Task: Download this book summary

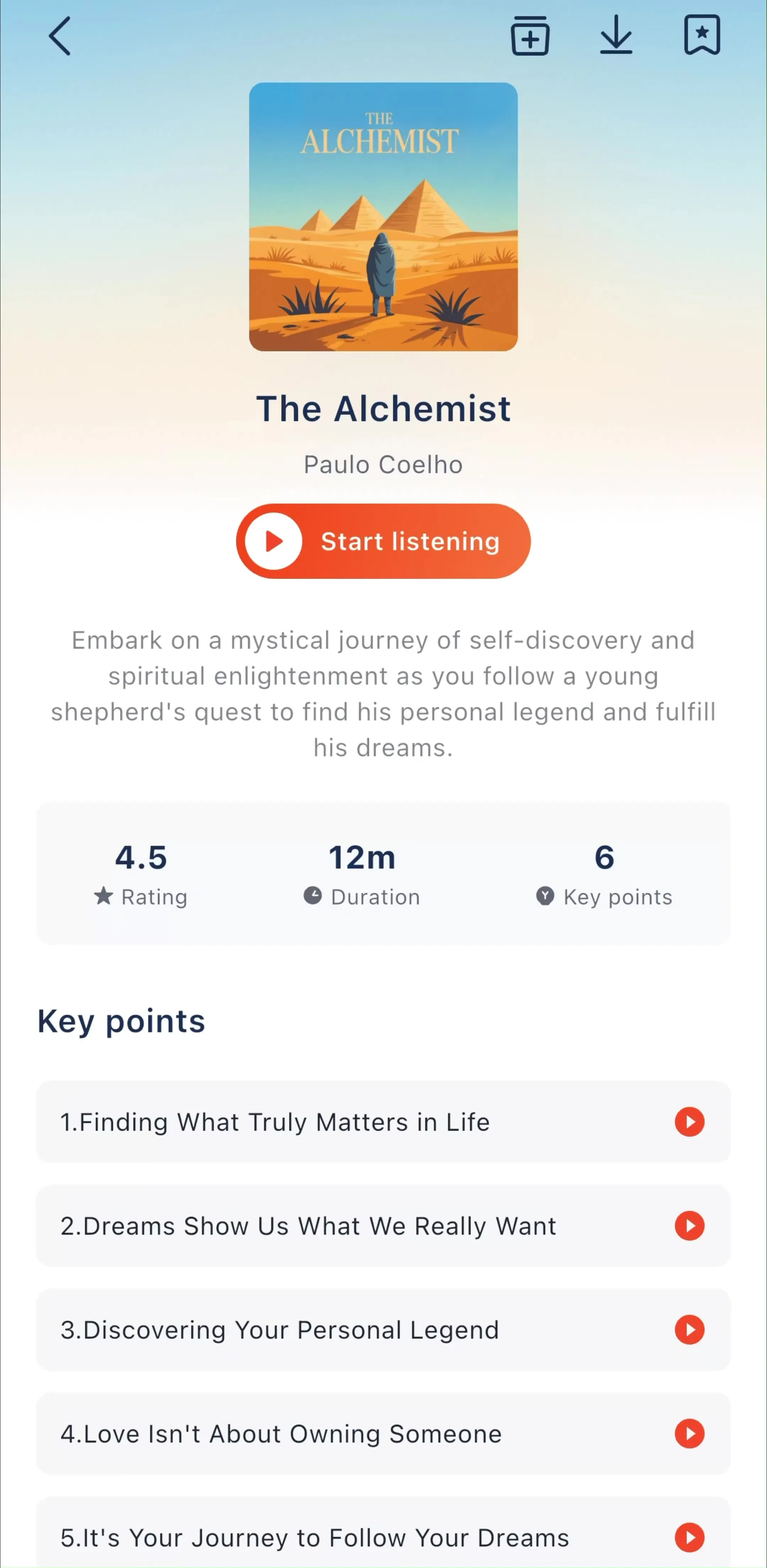Action: click(x=615, y=35)
